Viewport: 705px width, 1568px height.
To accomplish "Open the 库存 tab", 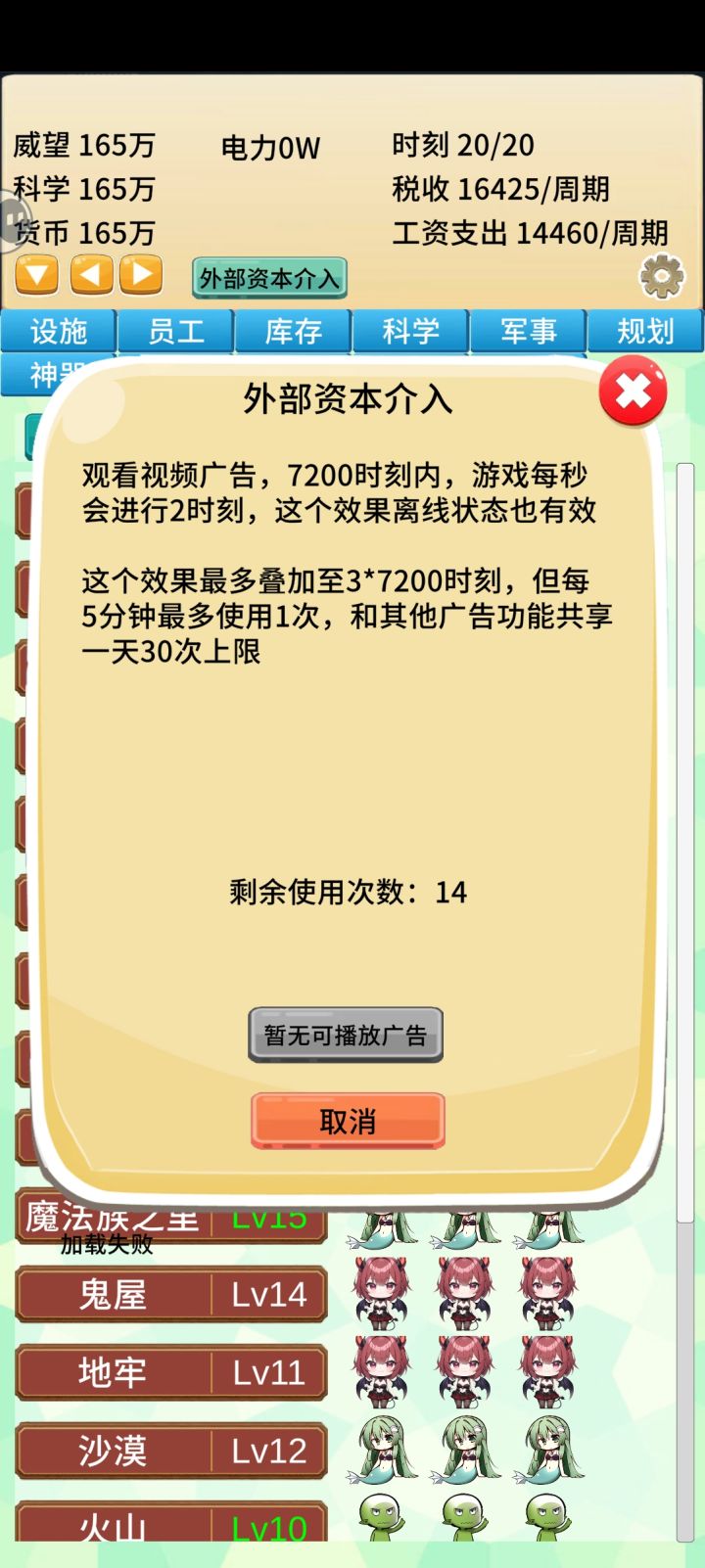I will [x=292, y=332].
